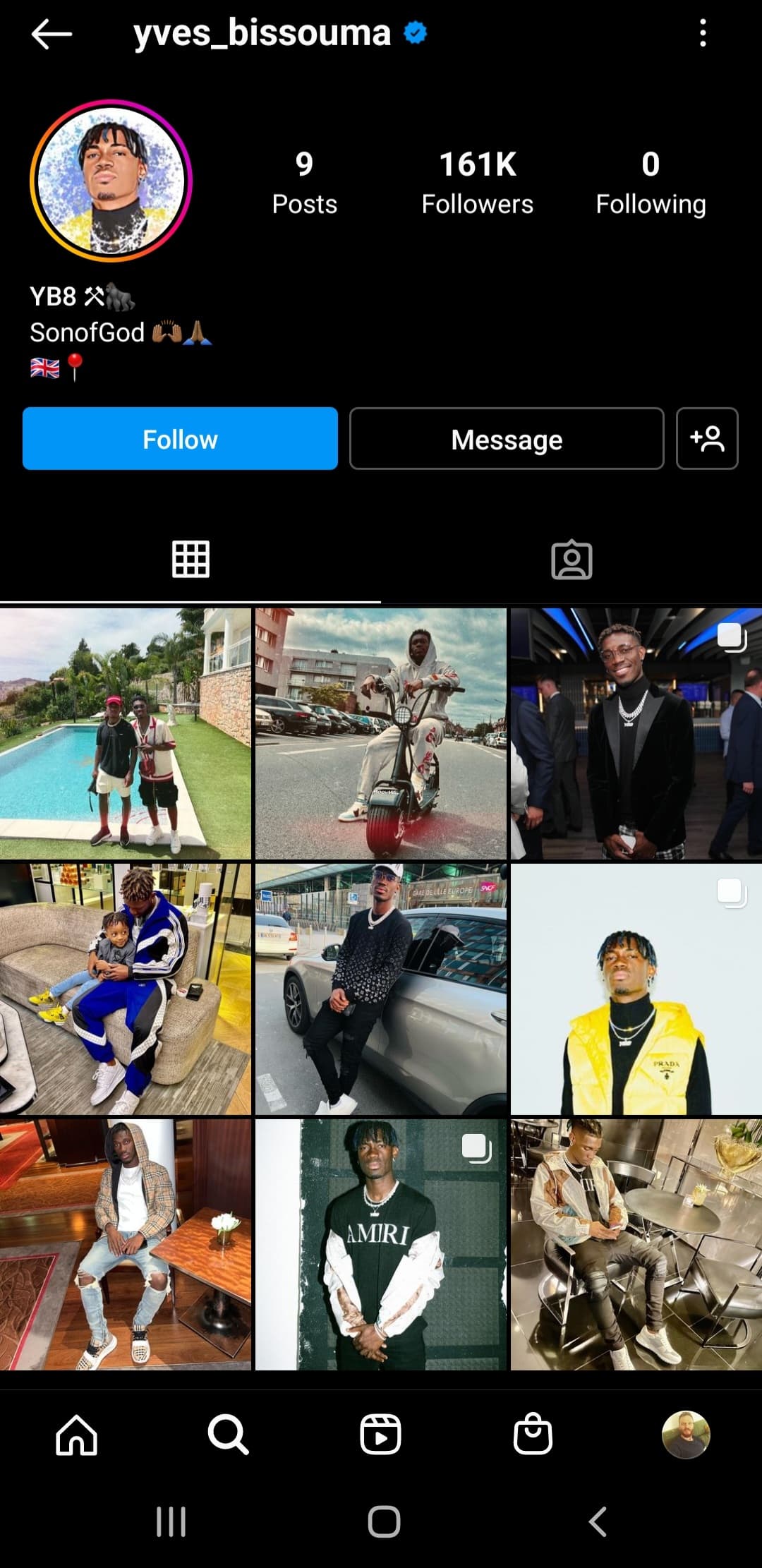Screen dimensions: 762x1568
Task: Open the Amiri t-shirt photo post
Action: (381, 1244)
